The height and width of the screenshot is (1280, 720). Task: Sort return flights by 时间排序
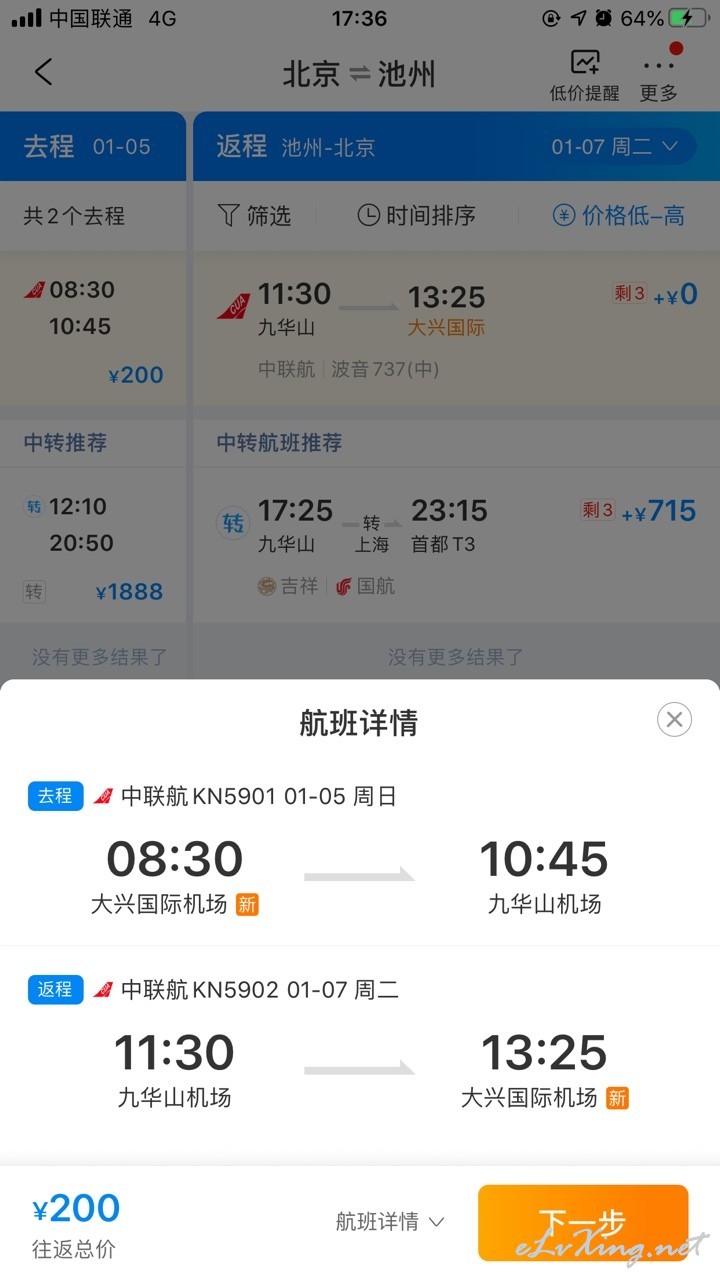click(x=416, y=215)
